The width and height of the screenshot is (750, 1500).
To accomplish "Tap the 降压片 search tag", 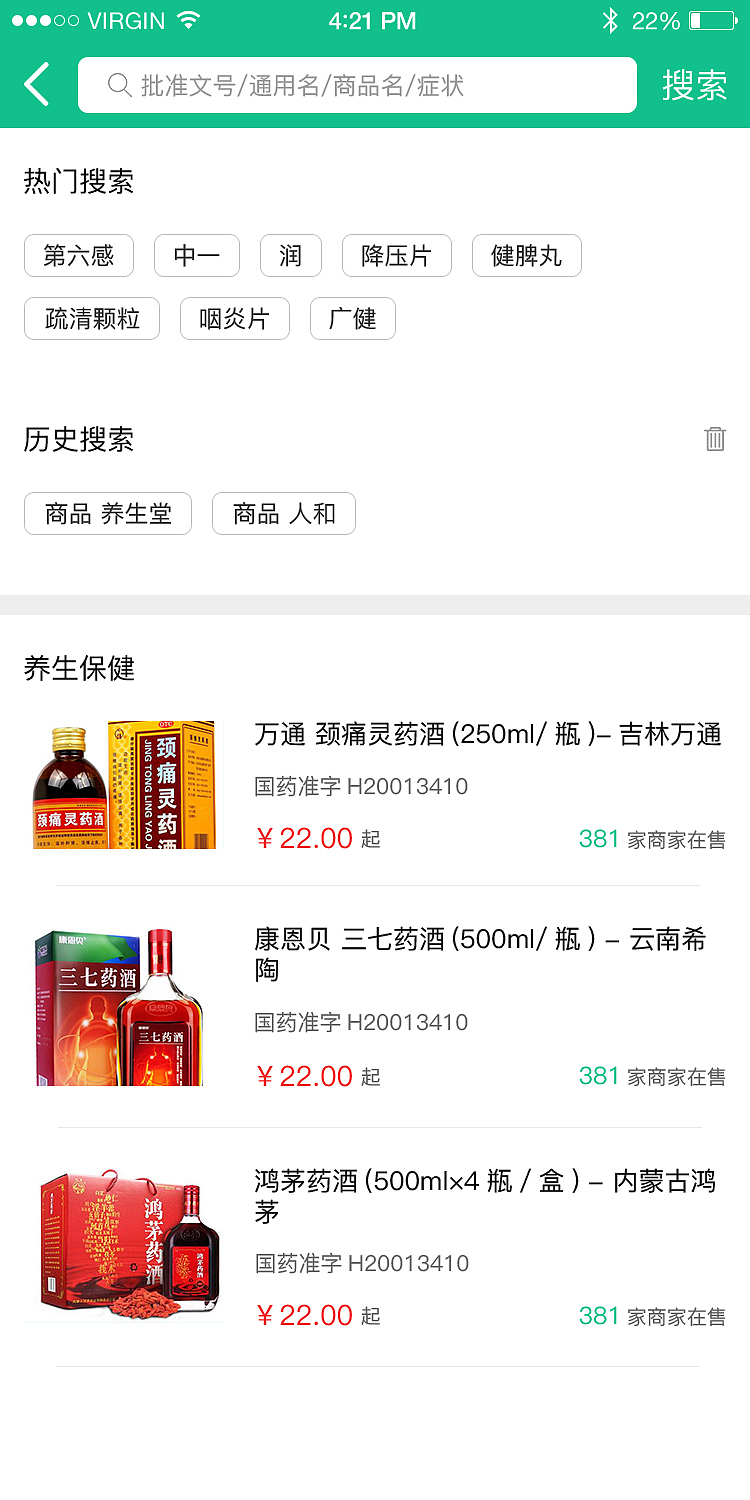I will click(x=397, y=256).
